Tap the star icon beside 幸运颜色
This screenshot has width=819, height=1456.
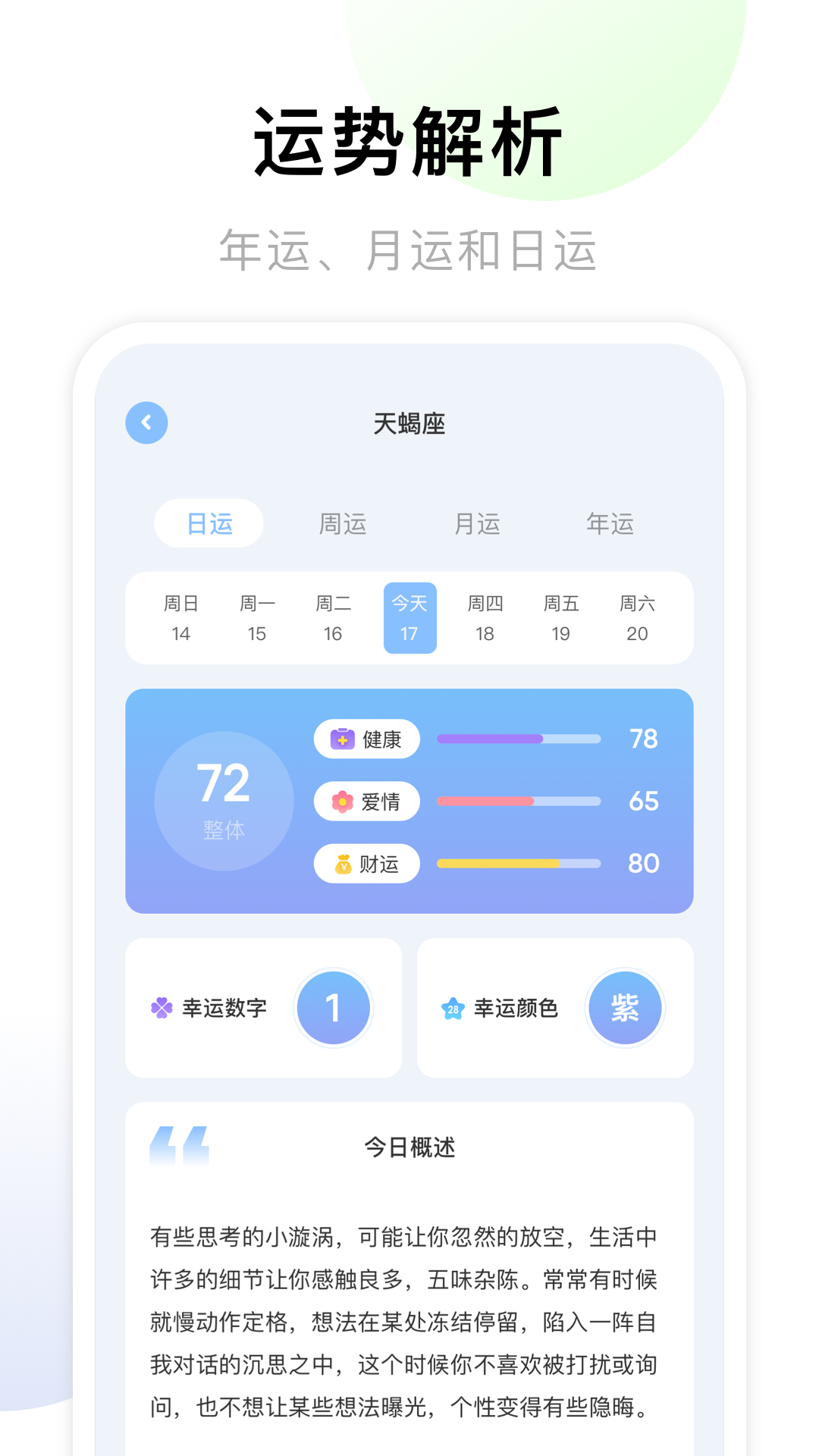coord(453,1009)
